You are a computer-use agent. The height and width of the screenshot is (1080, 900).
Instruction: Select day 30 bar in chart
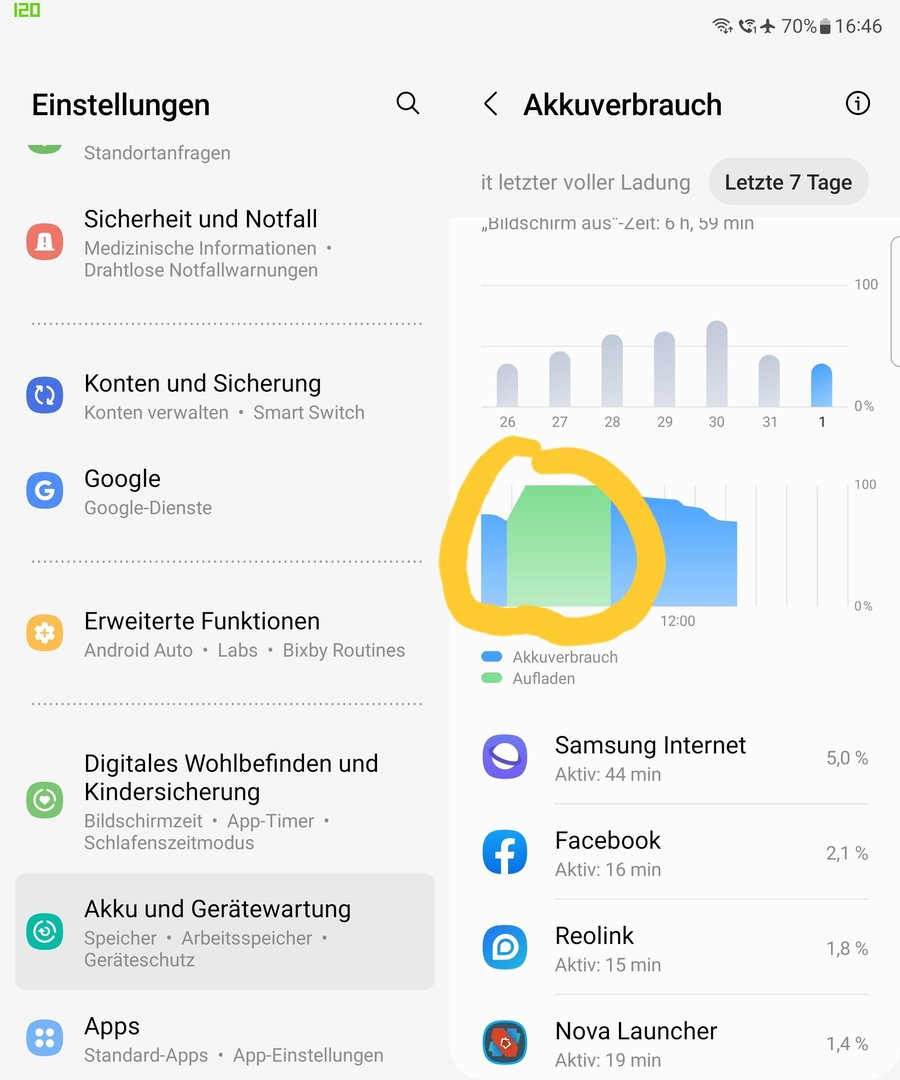click(x=717, y=365)
